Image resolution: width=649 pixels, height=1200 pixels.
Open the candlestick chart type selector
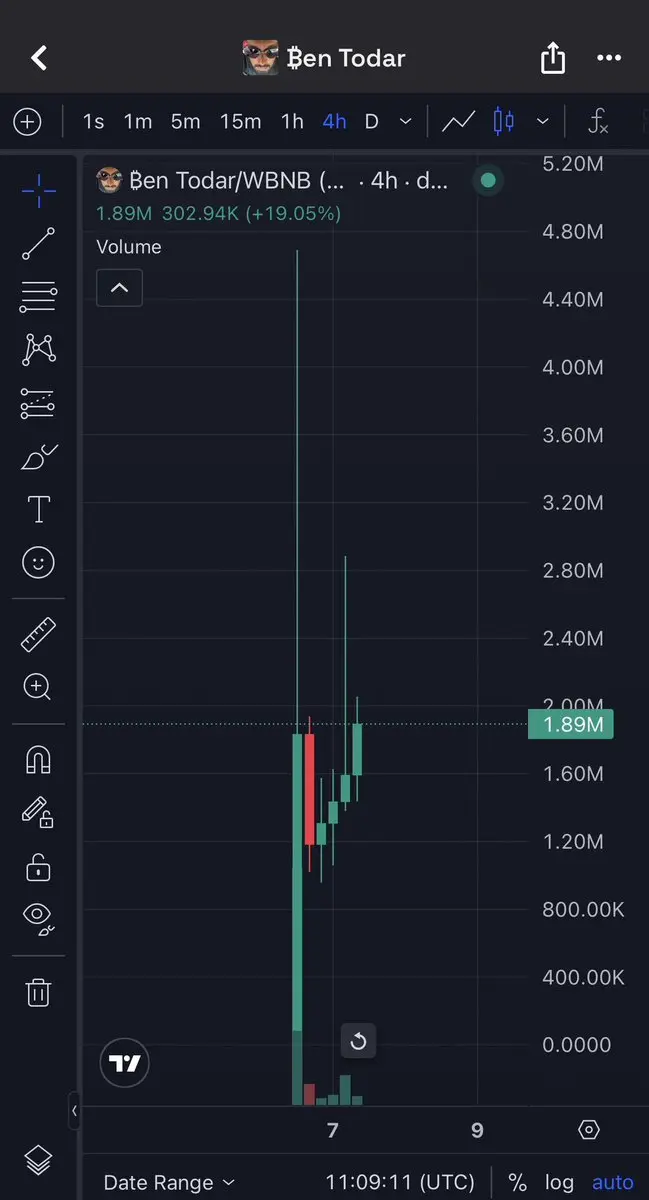pos(503,122)
